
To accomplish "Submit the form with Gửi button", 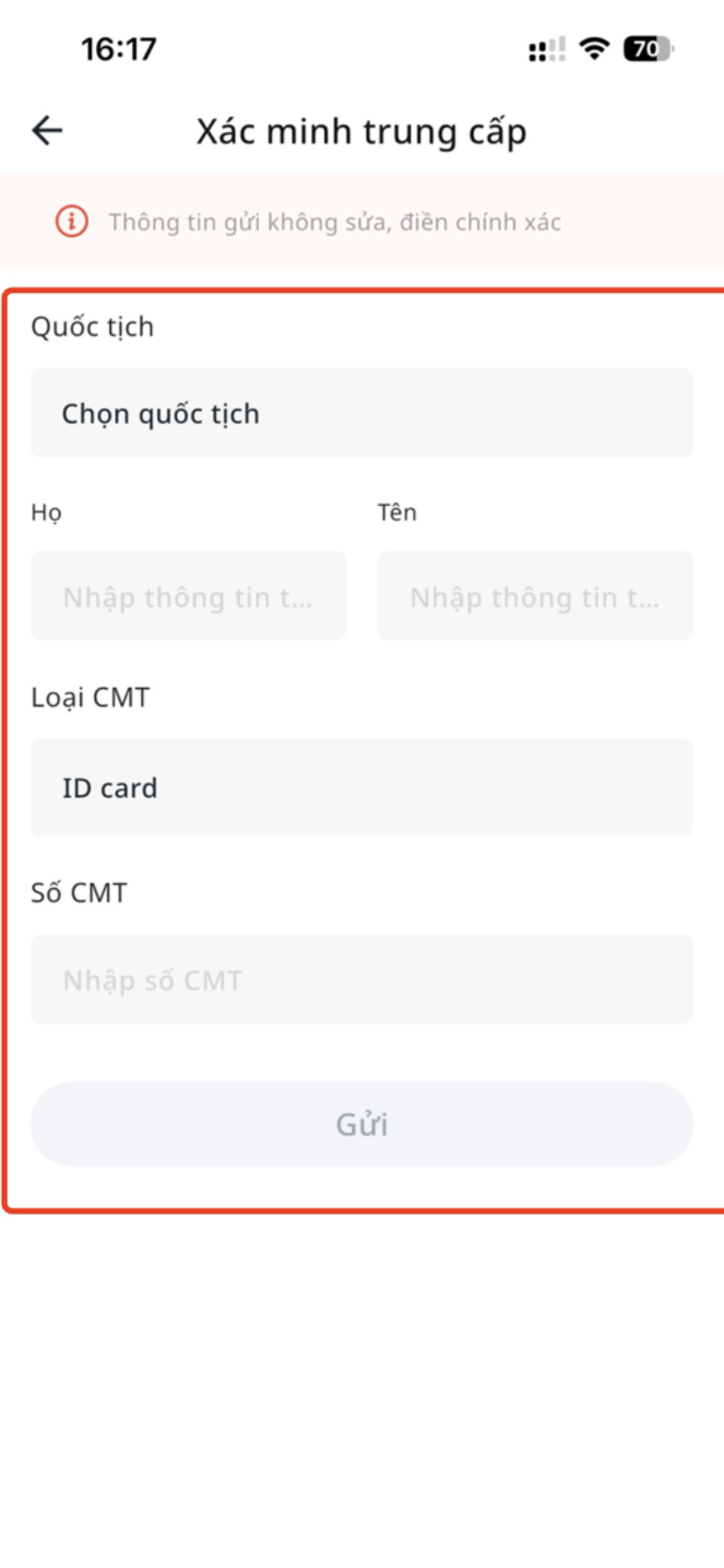I will tap(362, 1124).
